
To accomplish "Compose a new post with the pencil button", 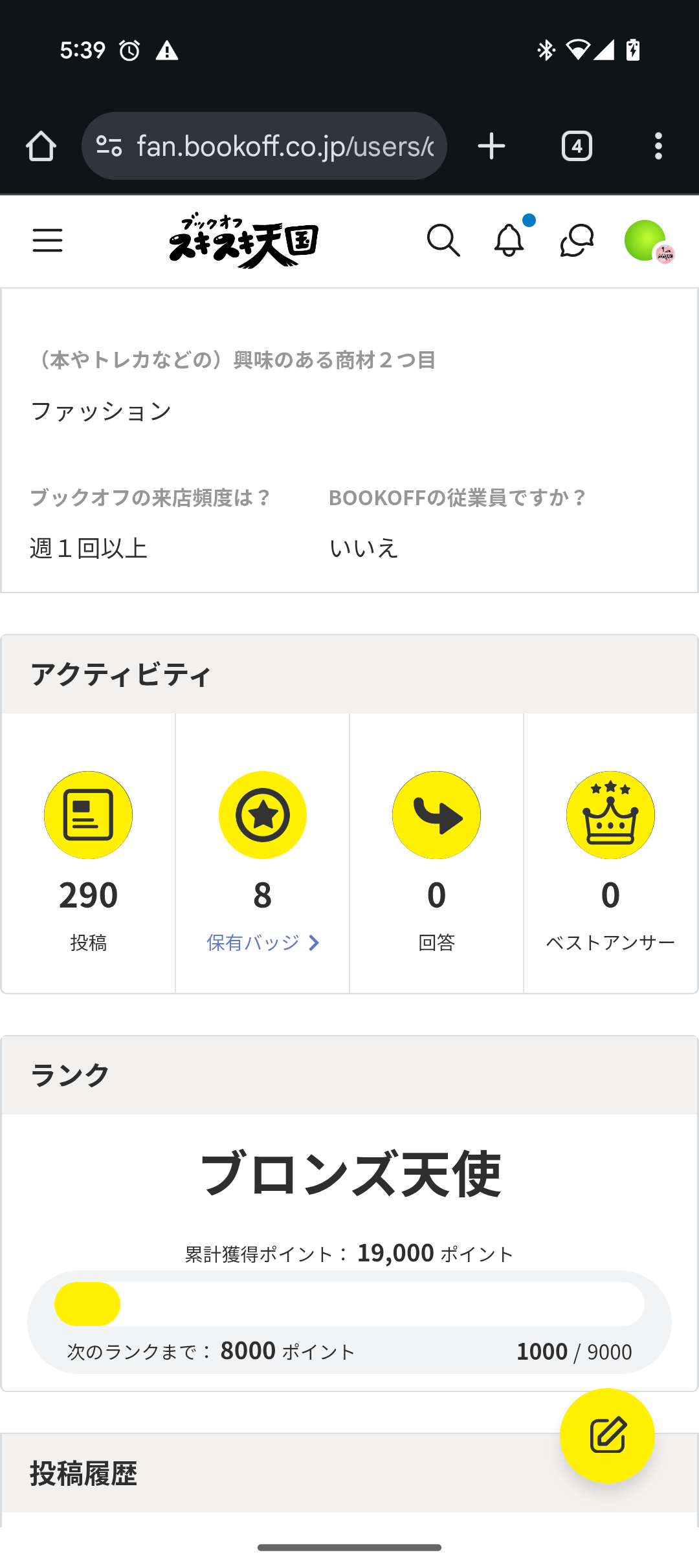I will pos(607,1435).
